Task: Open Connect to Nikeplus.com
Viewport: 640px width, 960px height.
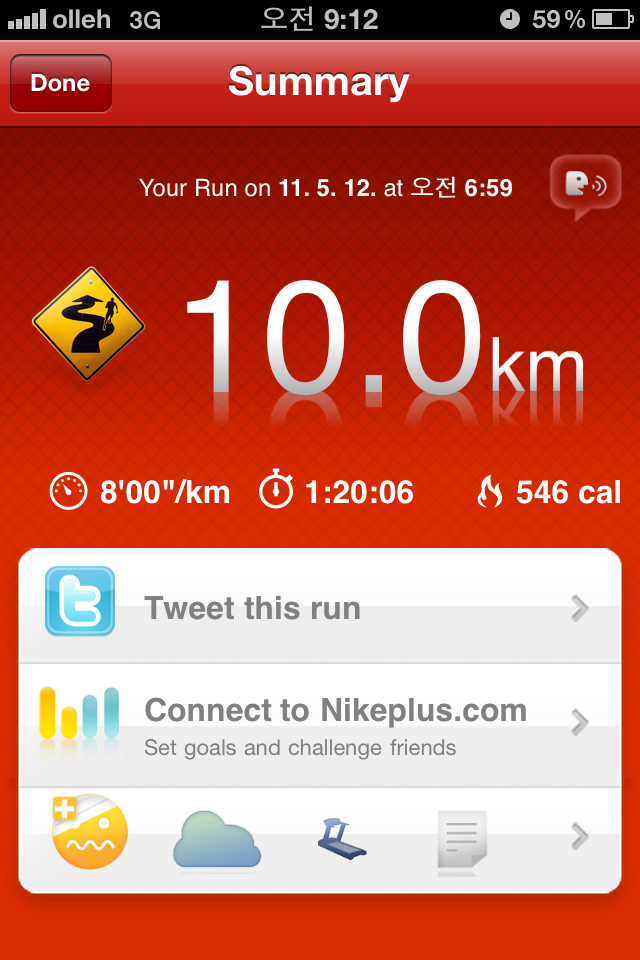Action: click(x=320, y=724)
